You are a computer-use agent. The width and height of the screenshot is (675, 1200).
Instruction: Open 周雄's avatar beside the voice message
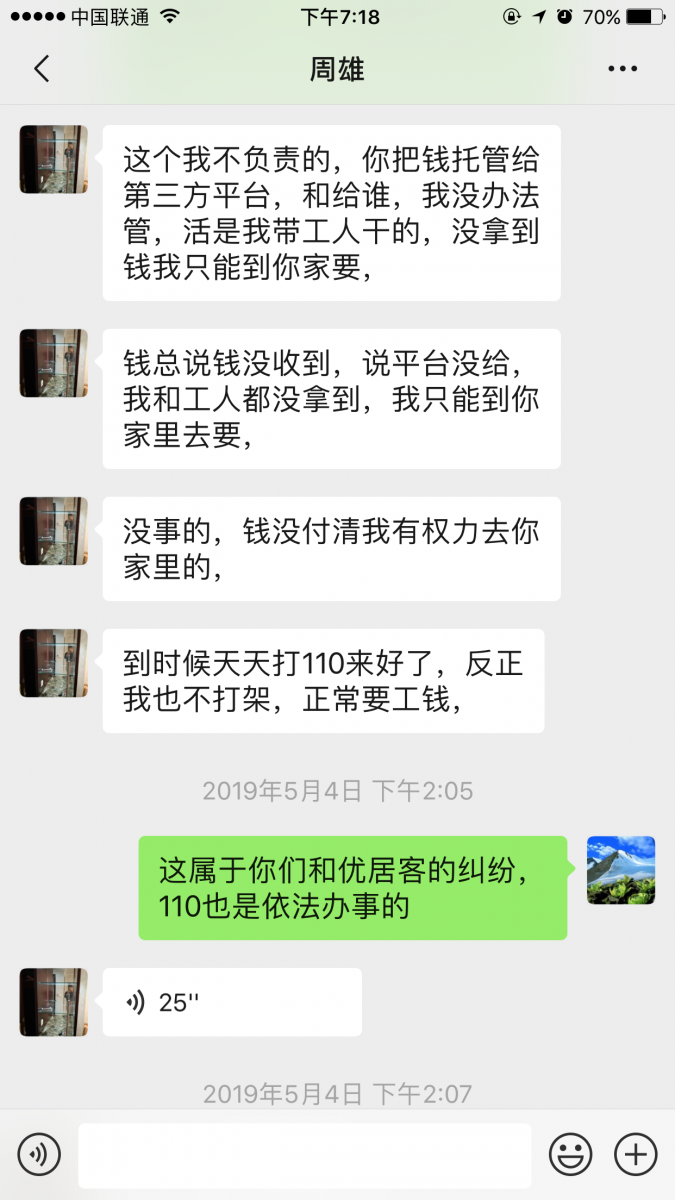[x=53, y=1002]
